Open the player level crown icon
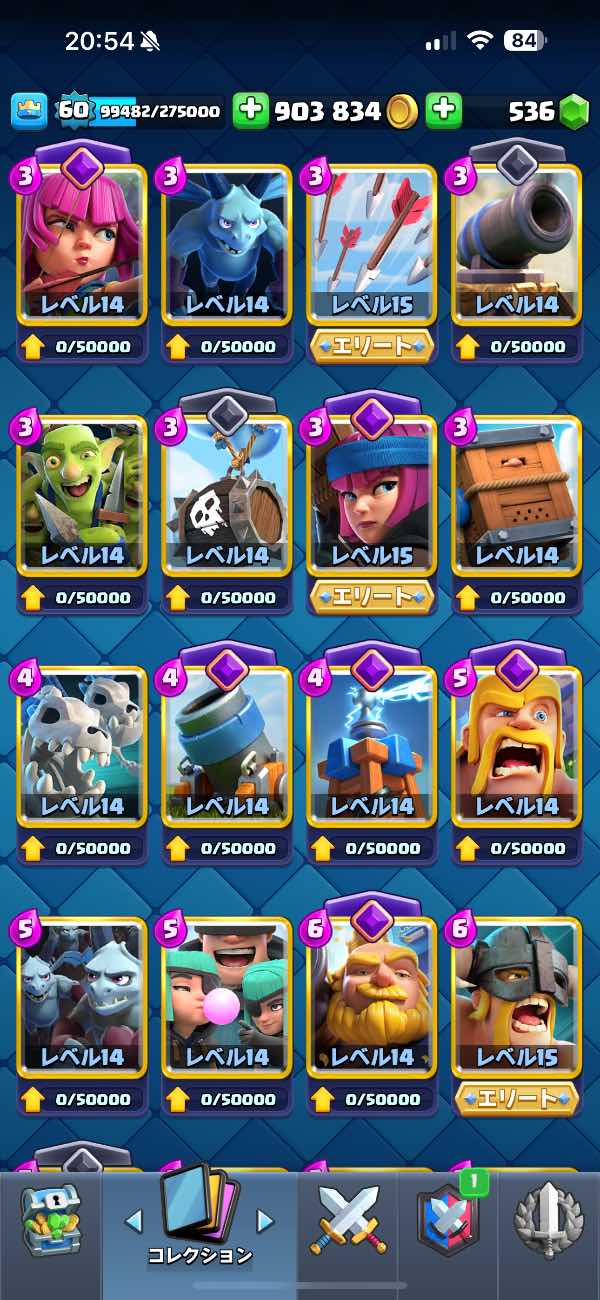 [x=29, y=111]
